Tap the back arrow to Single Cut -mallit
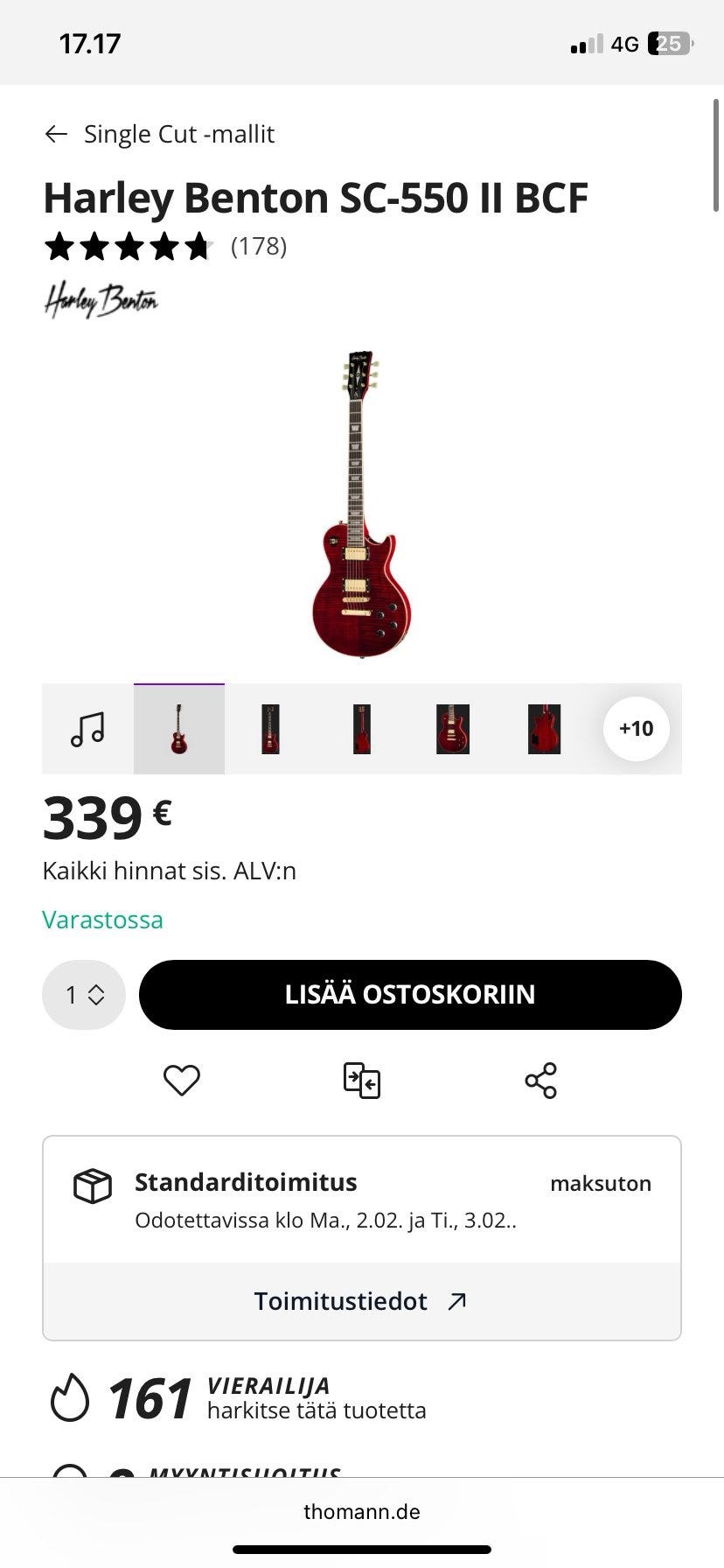Image resolution: width=724 pixels, height=1568 pixels. pyautogui.click(x=56, y=133)
